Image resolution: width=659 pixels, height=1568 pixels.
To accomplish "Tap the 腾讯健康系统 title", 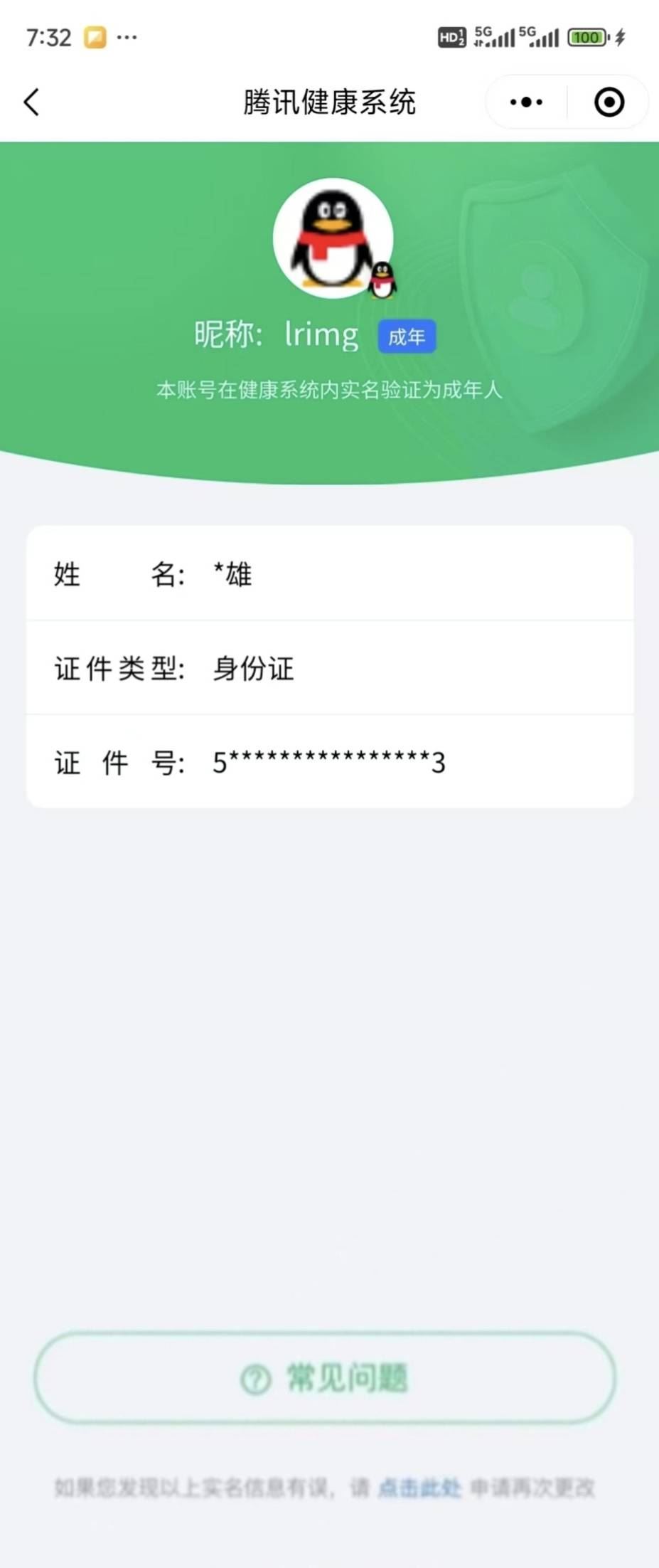I will pos(329,102).
